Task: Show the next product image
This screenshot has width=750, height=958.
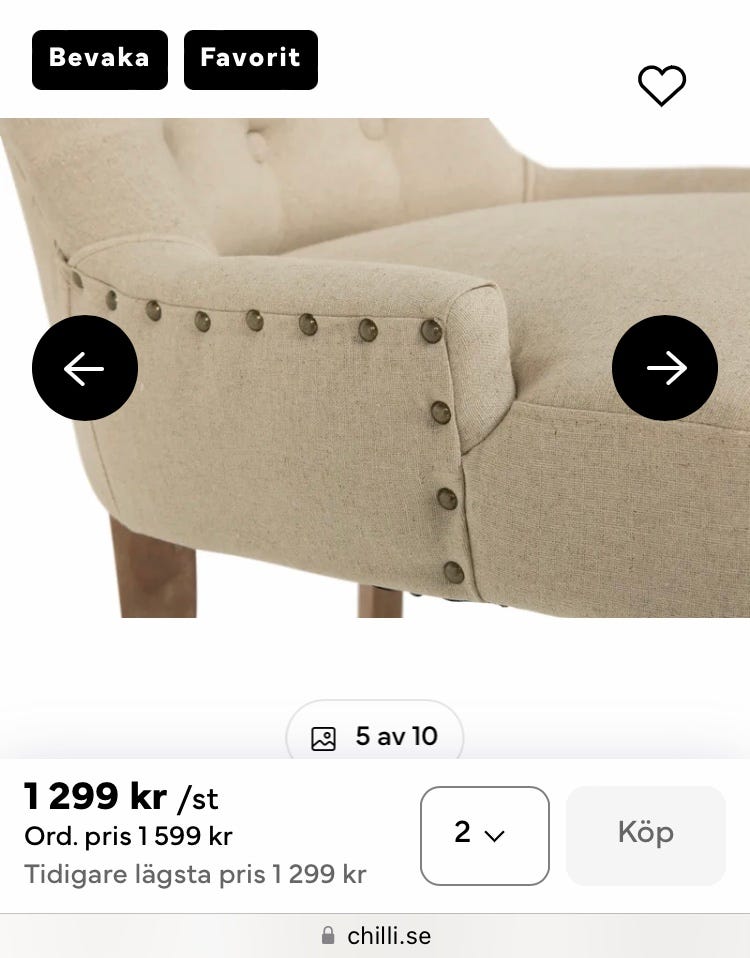Action: pos(665,368)
